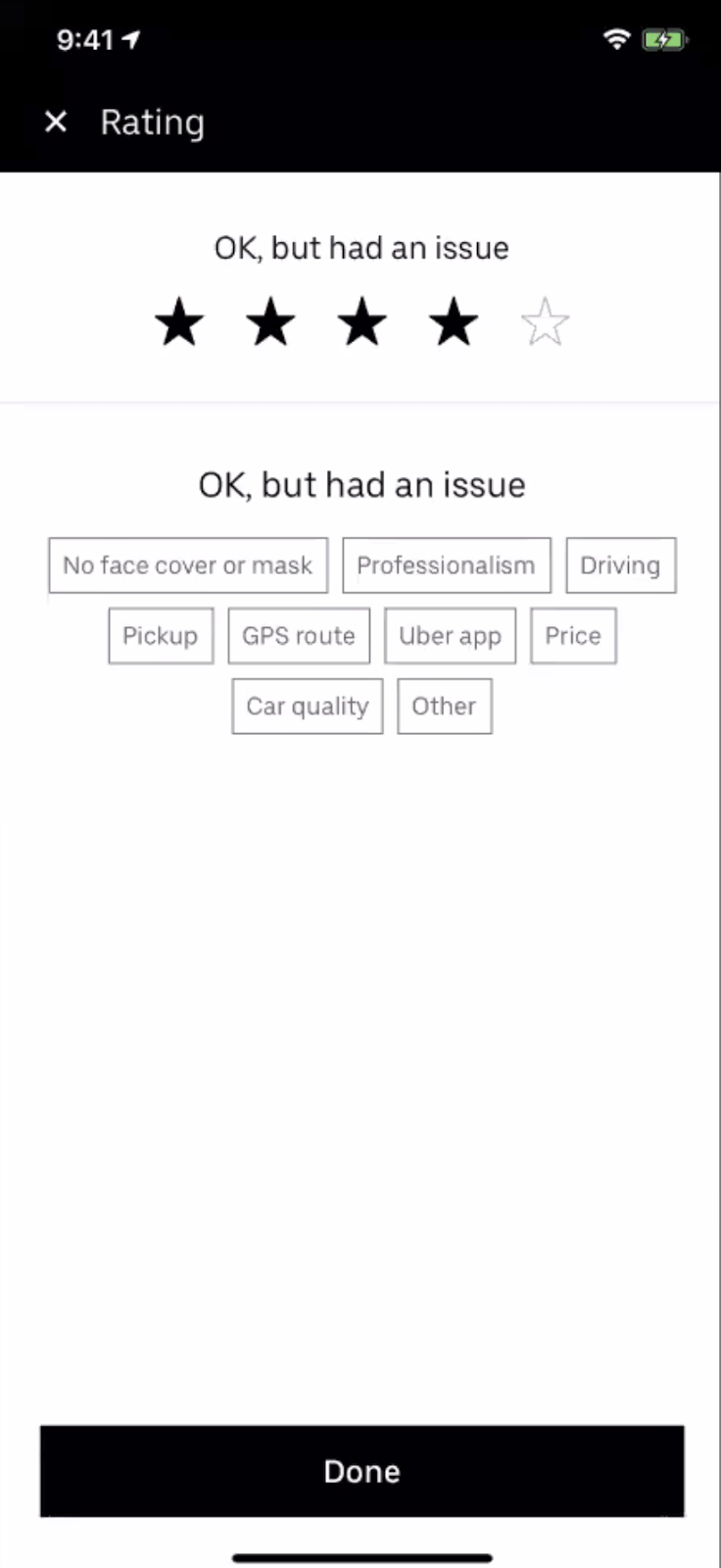
Task: Mark Car quality as the issue
Action: [x=308, y=707]
